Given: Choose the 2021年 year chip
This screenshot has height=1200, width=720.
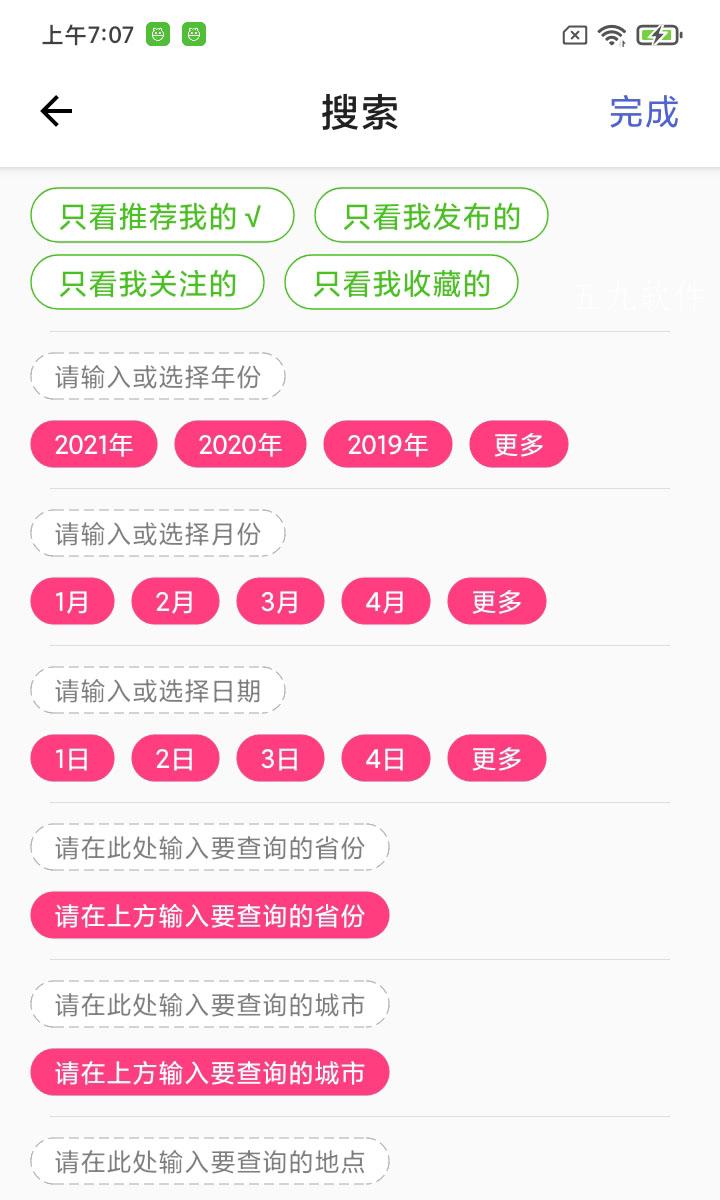Looking at the screenshot, I should point(94,444).
